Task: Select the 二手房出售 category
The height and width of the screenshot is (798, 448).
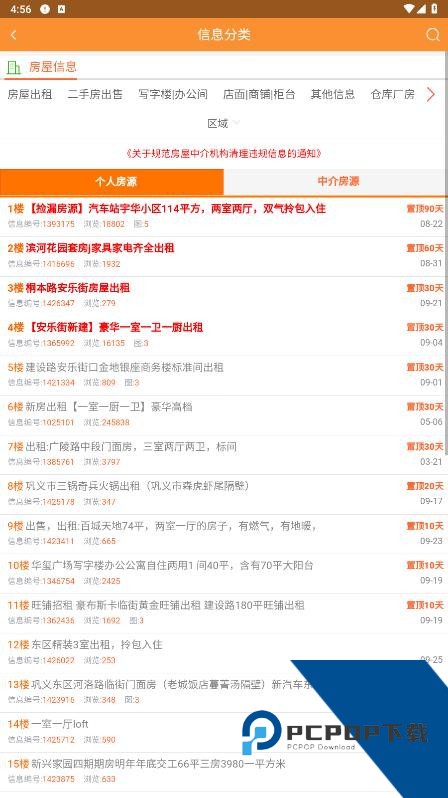Action: 95,94
